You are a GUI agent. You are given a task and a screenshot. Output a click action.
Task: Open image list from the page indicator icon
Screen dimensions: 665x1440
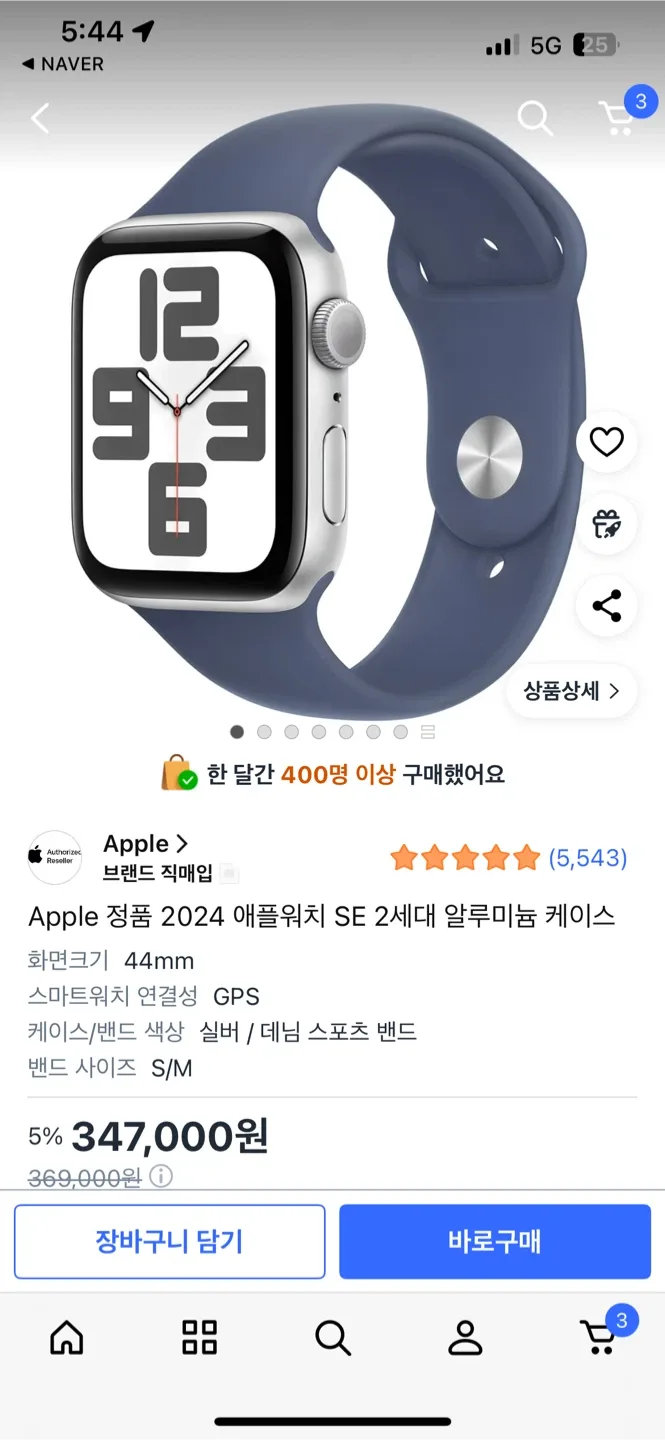pos(428,732)
